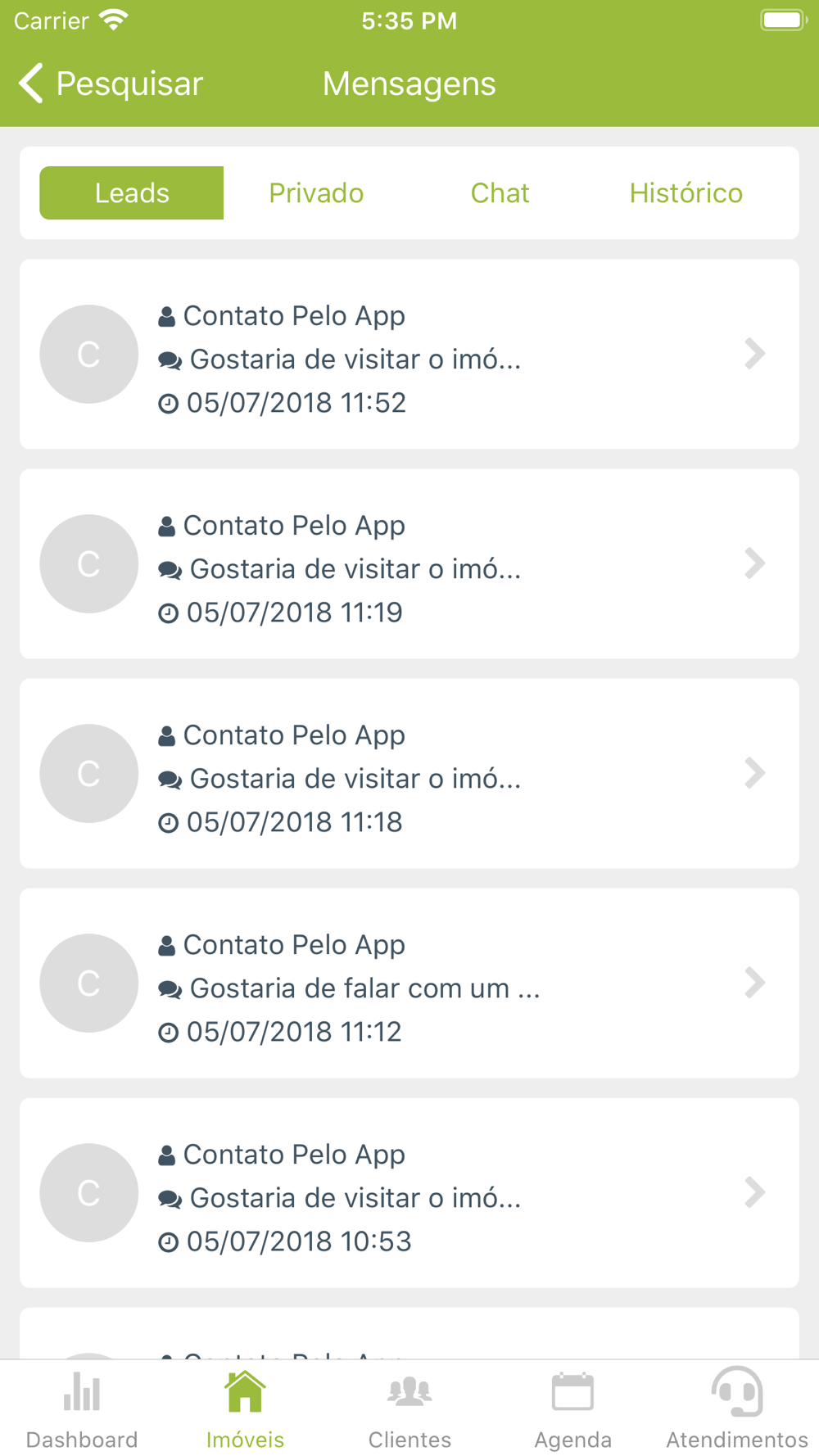This screenshot has width=819, height=1456.
Task: Select the Leads tab
Action: [x=131, y=193]
